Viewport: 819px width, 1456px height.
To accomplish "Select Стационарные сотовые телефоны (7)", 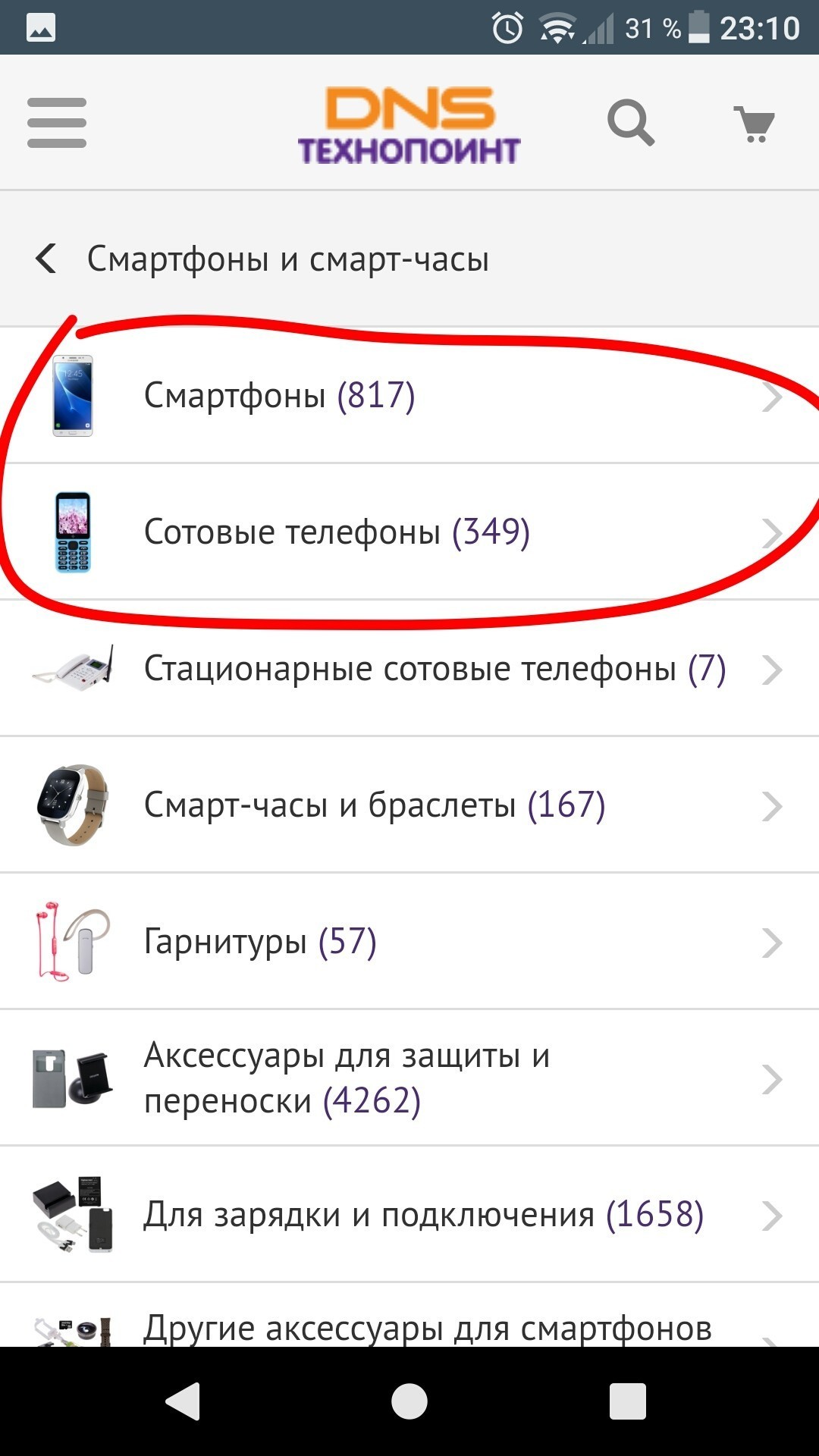I will click(409, 669).
